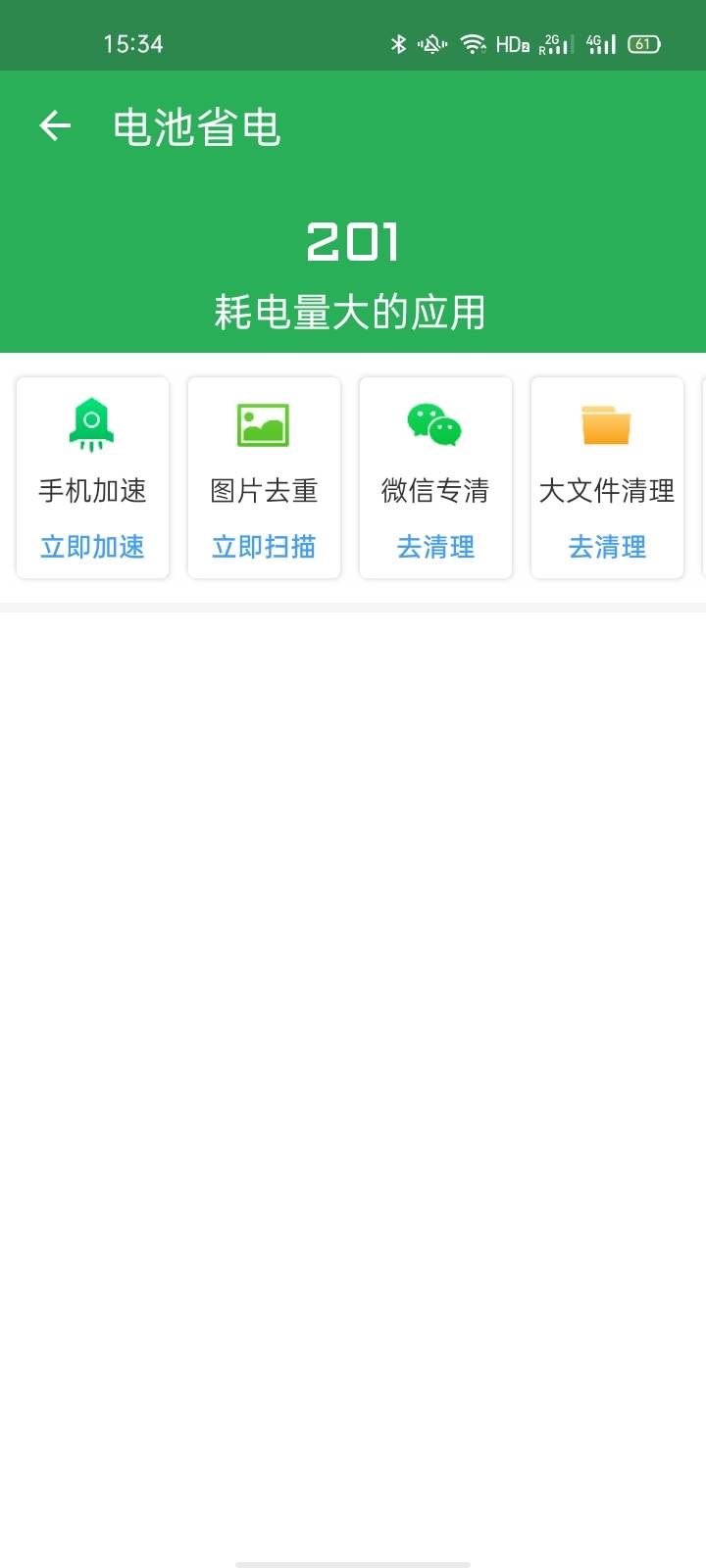The height and width of the screenshot is (1568, 706).
Task: Tap 去清理 under 大文件清理
Action: [x=606, y=547]
